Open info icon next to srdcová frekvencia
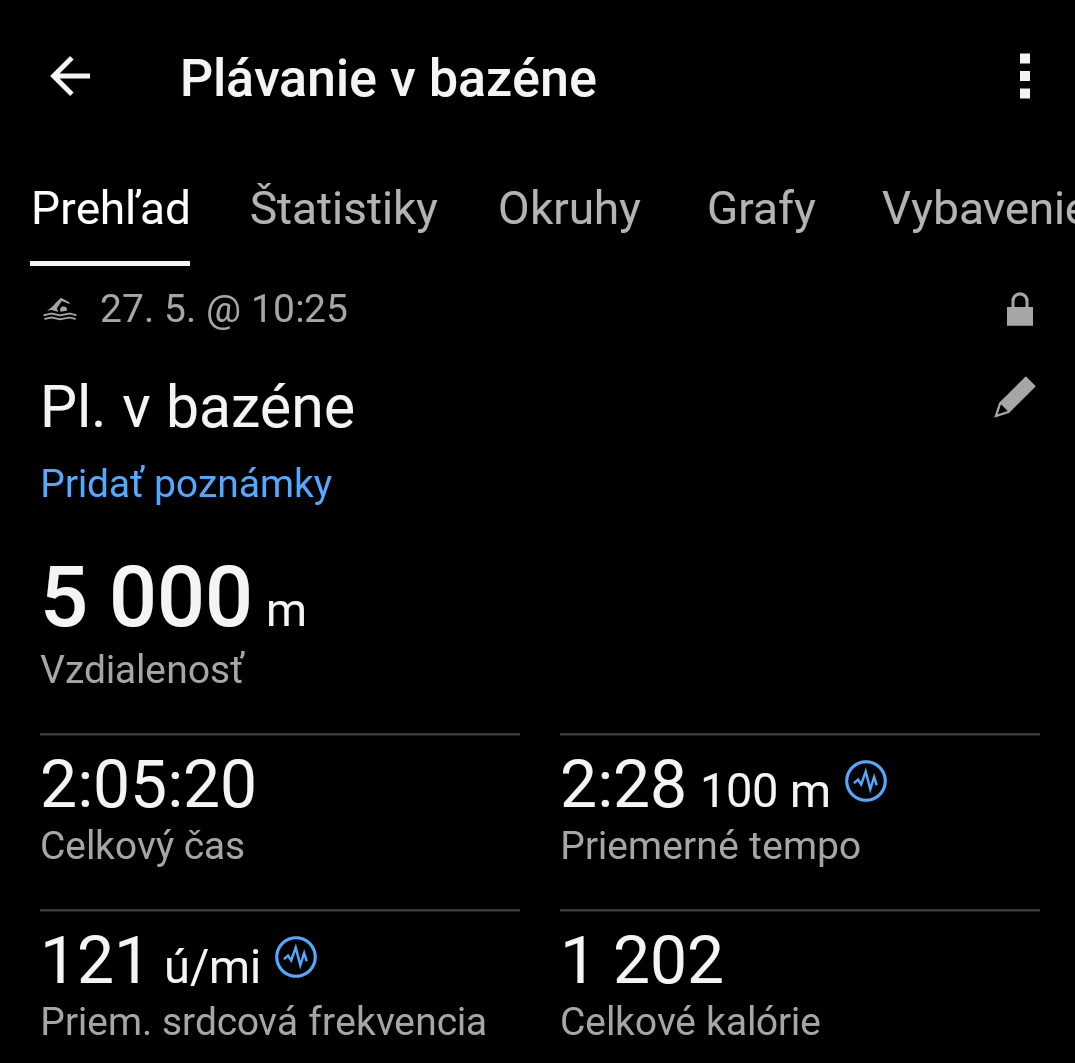The image size is (1075, 1063). coord(296,957)
